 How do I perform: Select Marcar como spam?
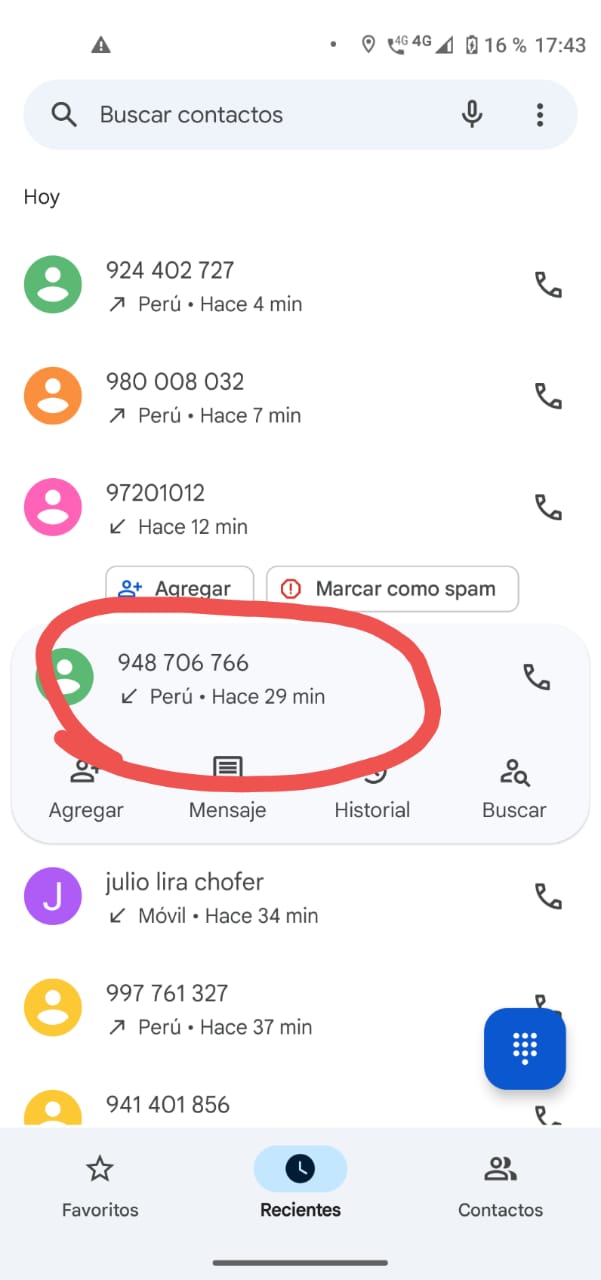392,589
